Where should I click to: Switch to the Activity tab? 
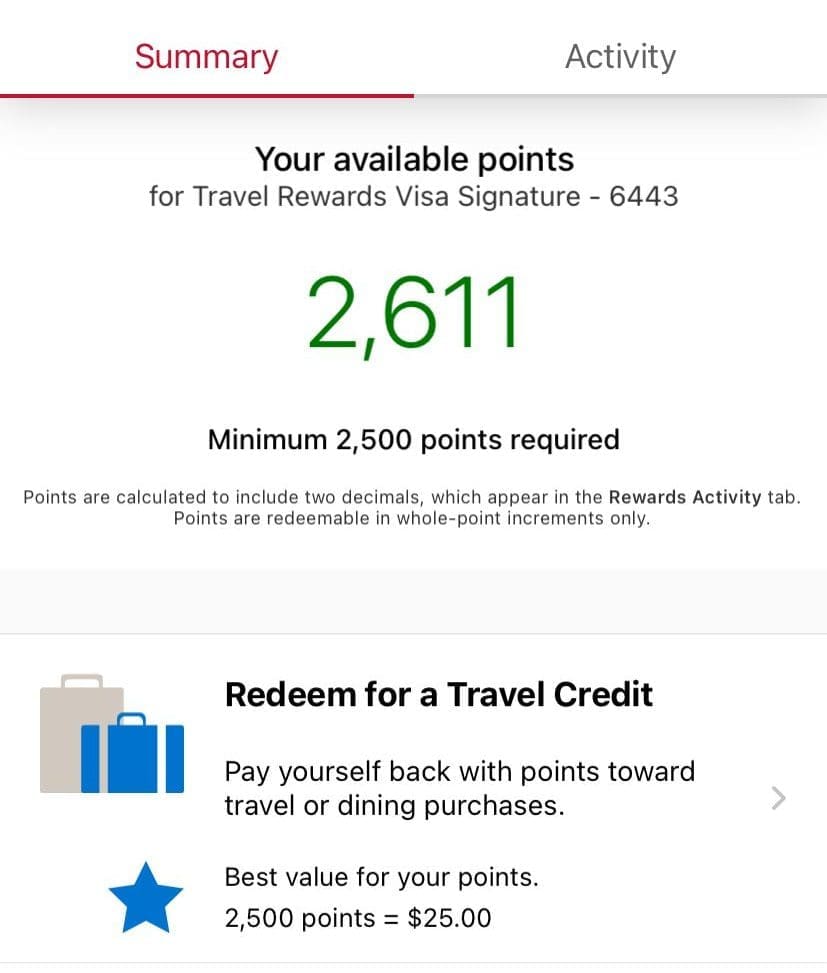pos(620,56)
